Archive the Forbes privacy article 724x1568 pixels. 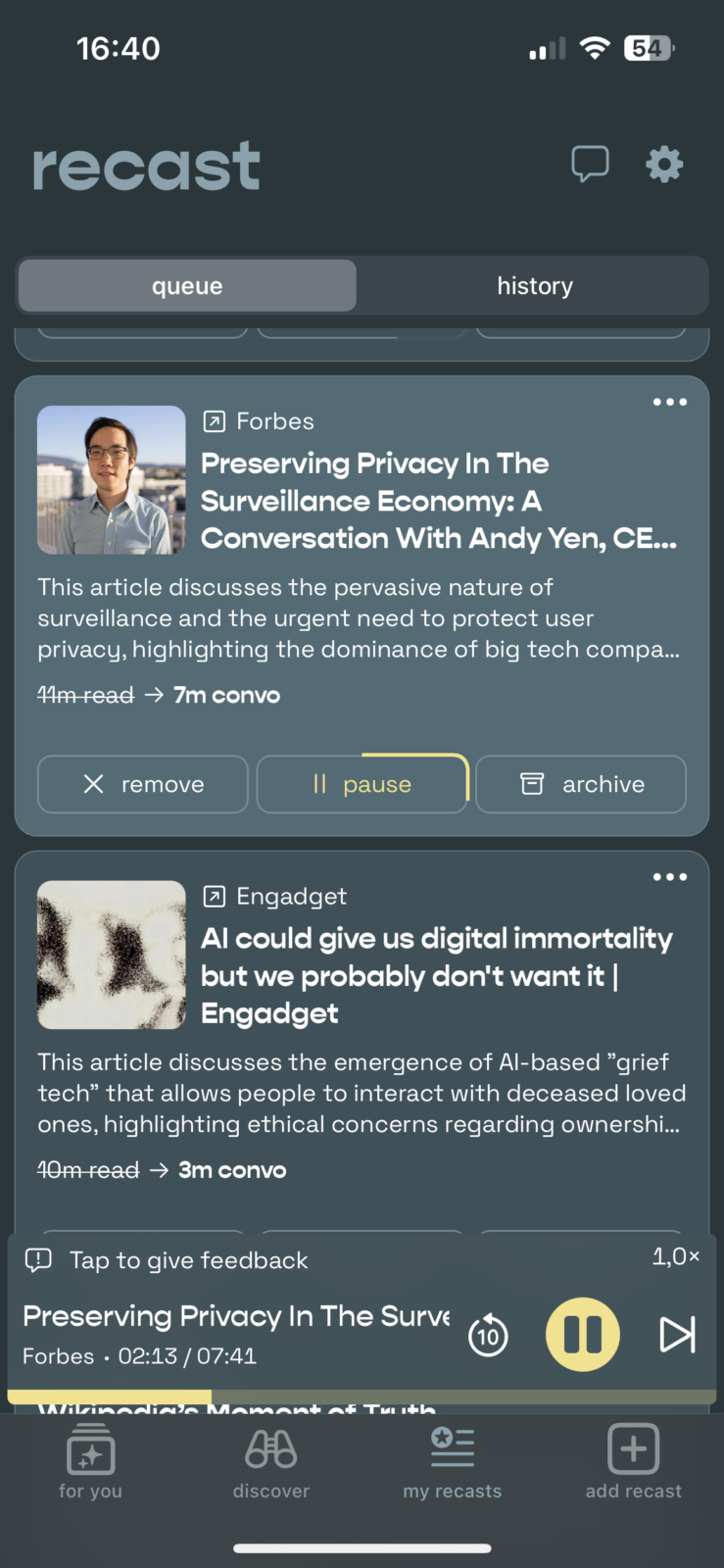point(581,784)
